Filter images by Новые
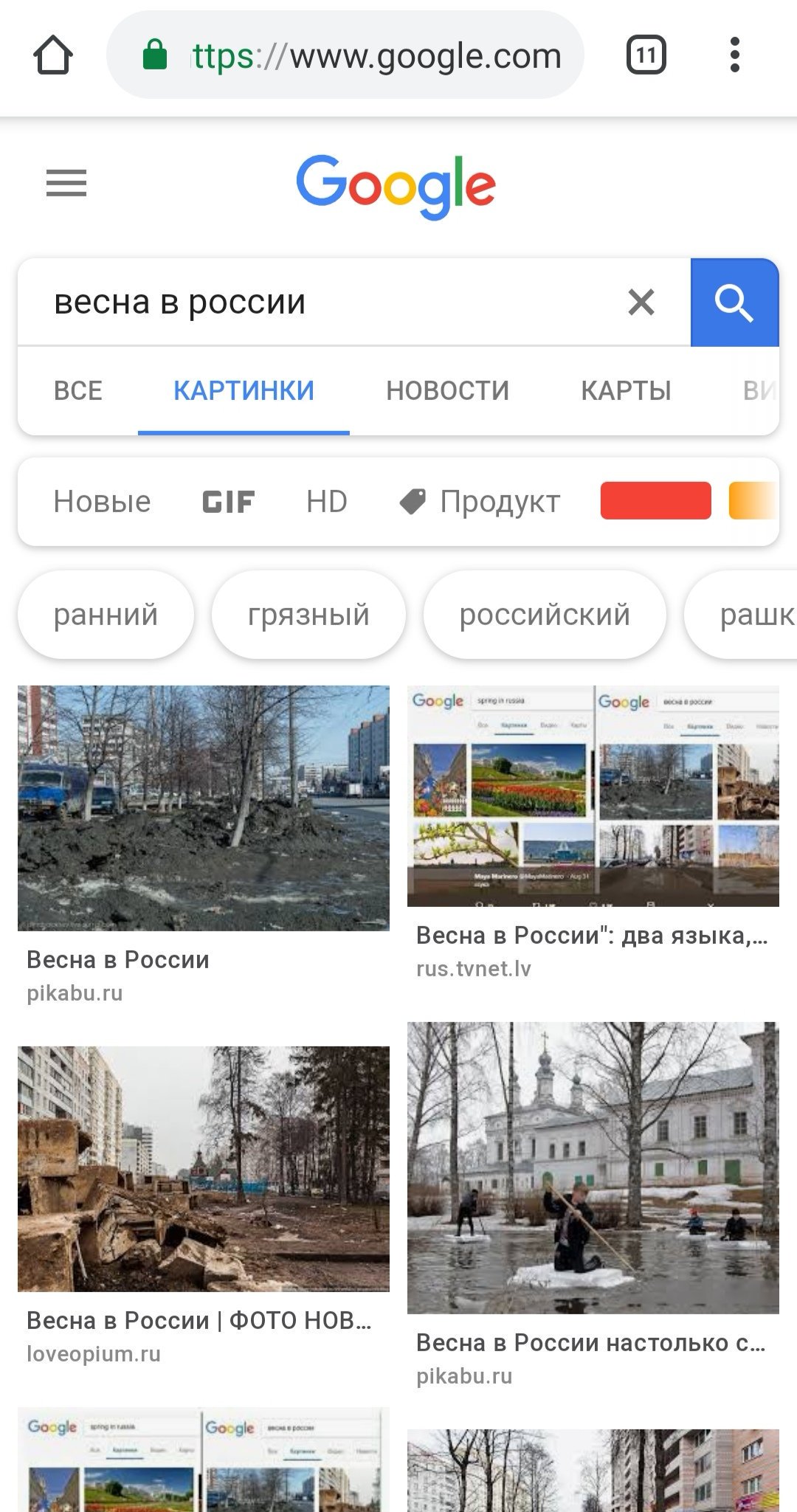797x1512 pixels. pos(102,502)
